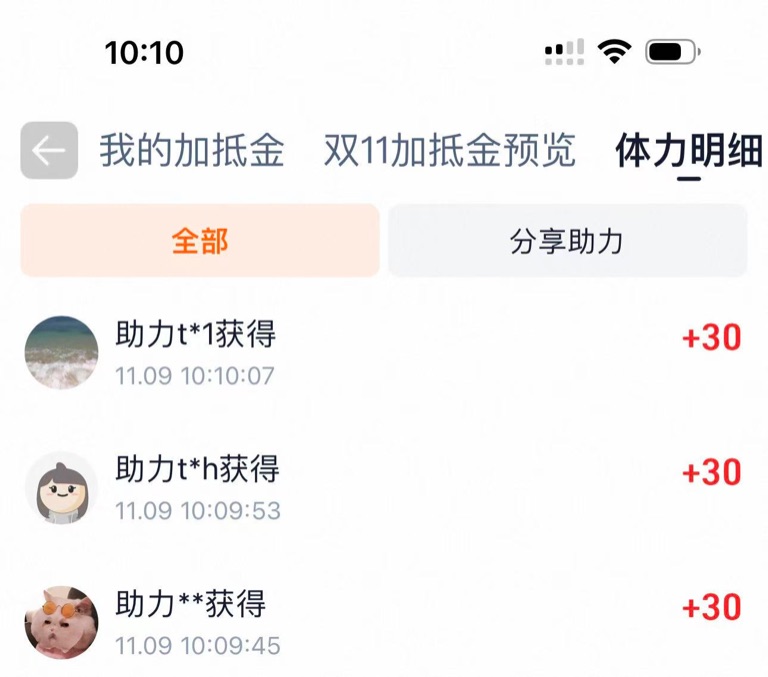Select the 全部 filter
768x677 pixels.
pos(200,241)
